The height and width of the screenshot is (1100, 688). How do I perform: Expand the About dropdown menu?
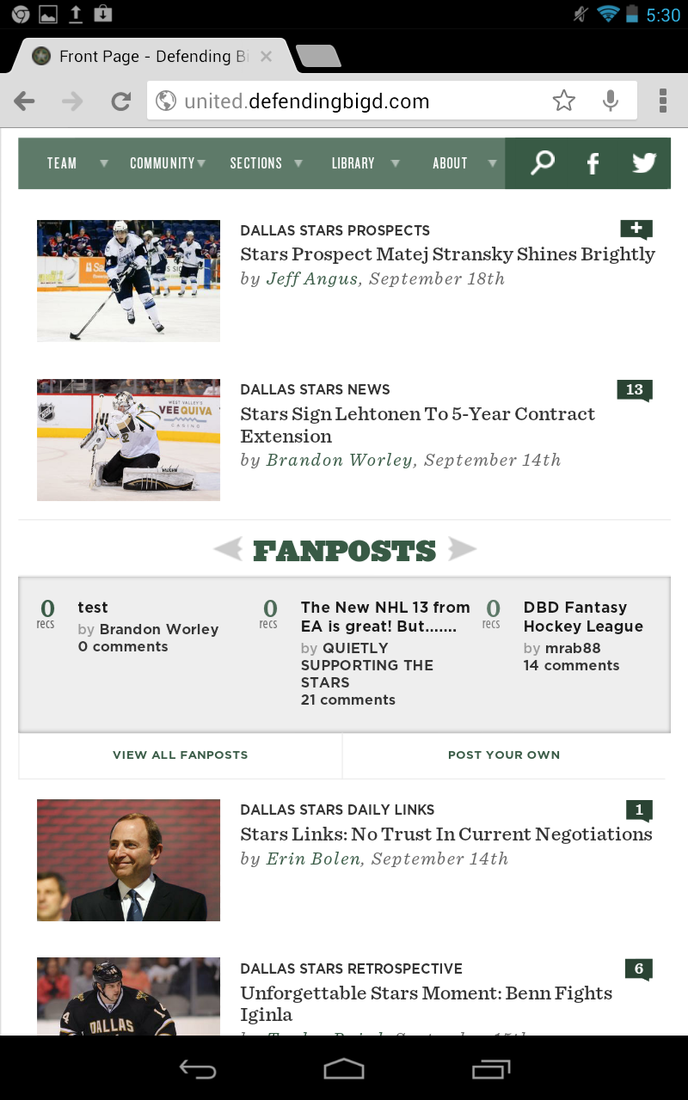point(463,163)
